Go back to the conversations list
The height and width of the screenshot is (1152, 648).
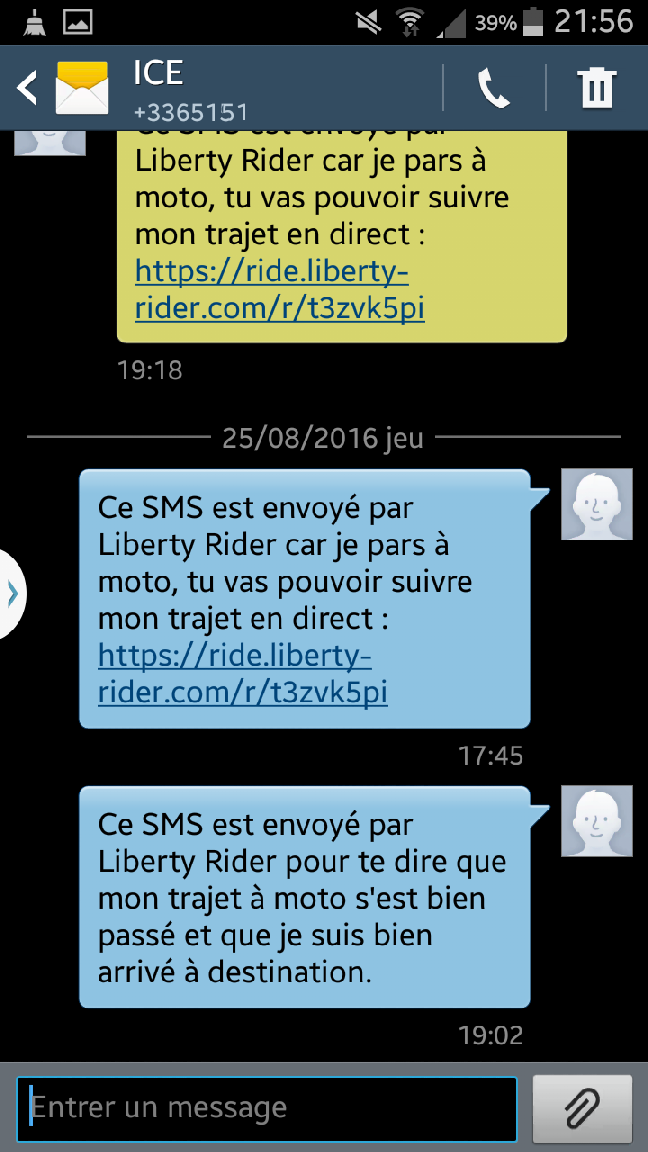(x=28, y=89)
